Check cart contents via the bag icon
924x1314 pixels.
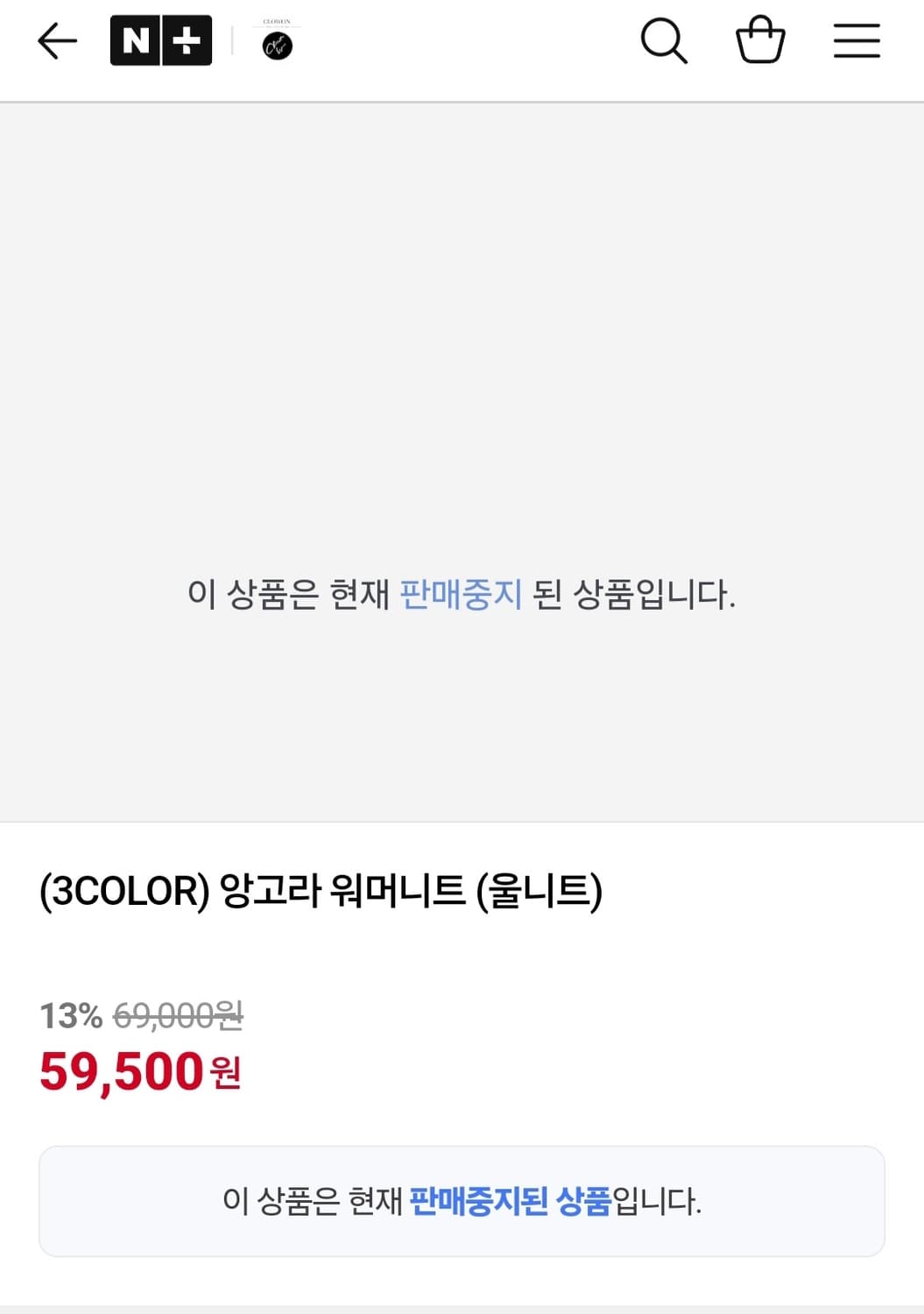point(760,39)
